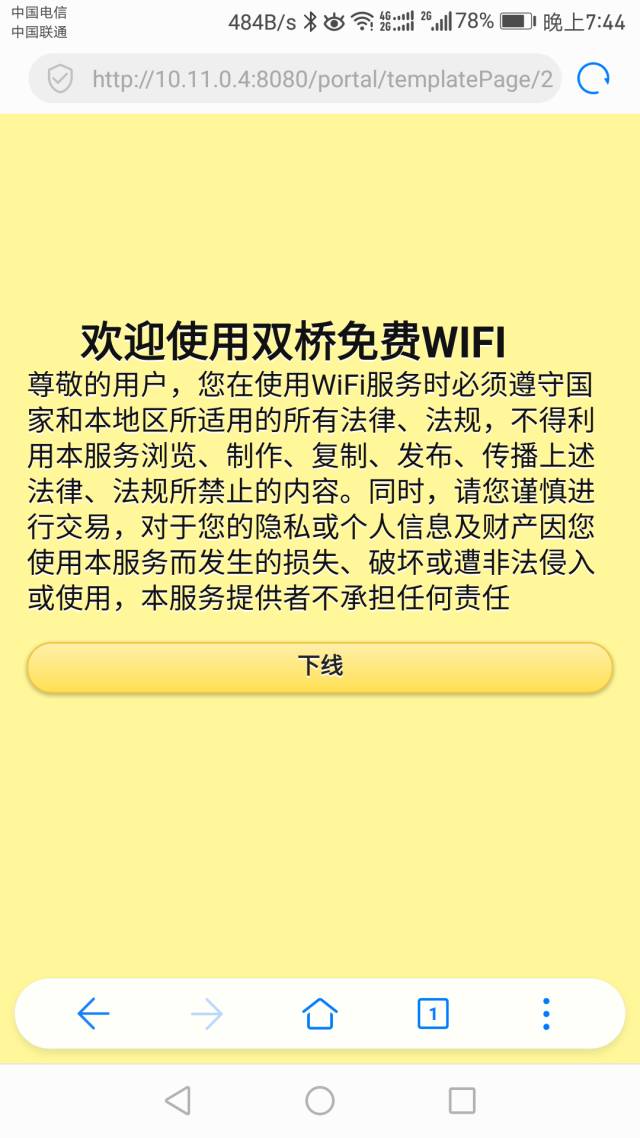The width and height of the screenshot is (640, 1138).
Task: Open the browser tab switcher
Action: click(x=433, y=1014)
